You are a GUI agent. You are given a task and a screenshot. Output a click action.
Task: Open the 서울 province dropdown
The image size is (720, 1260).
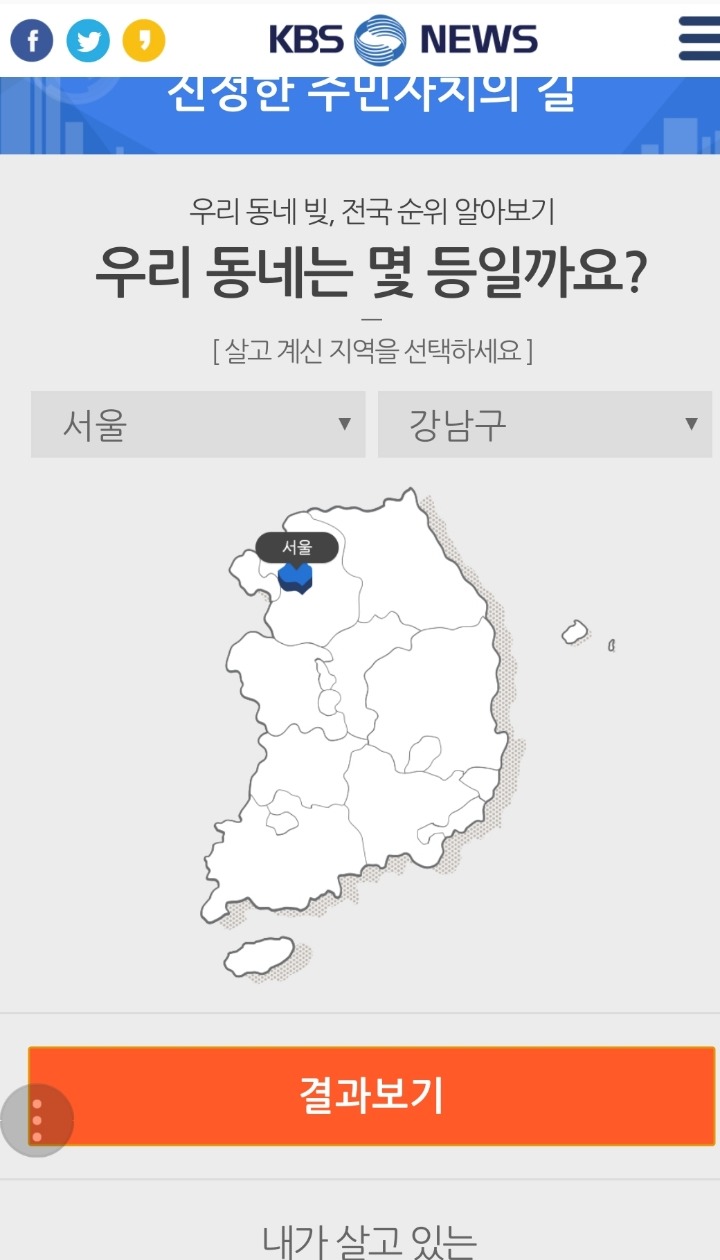point(197,424)
